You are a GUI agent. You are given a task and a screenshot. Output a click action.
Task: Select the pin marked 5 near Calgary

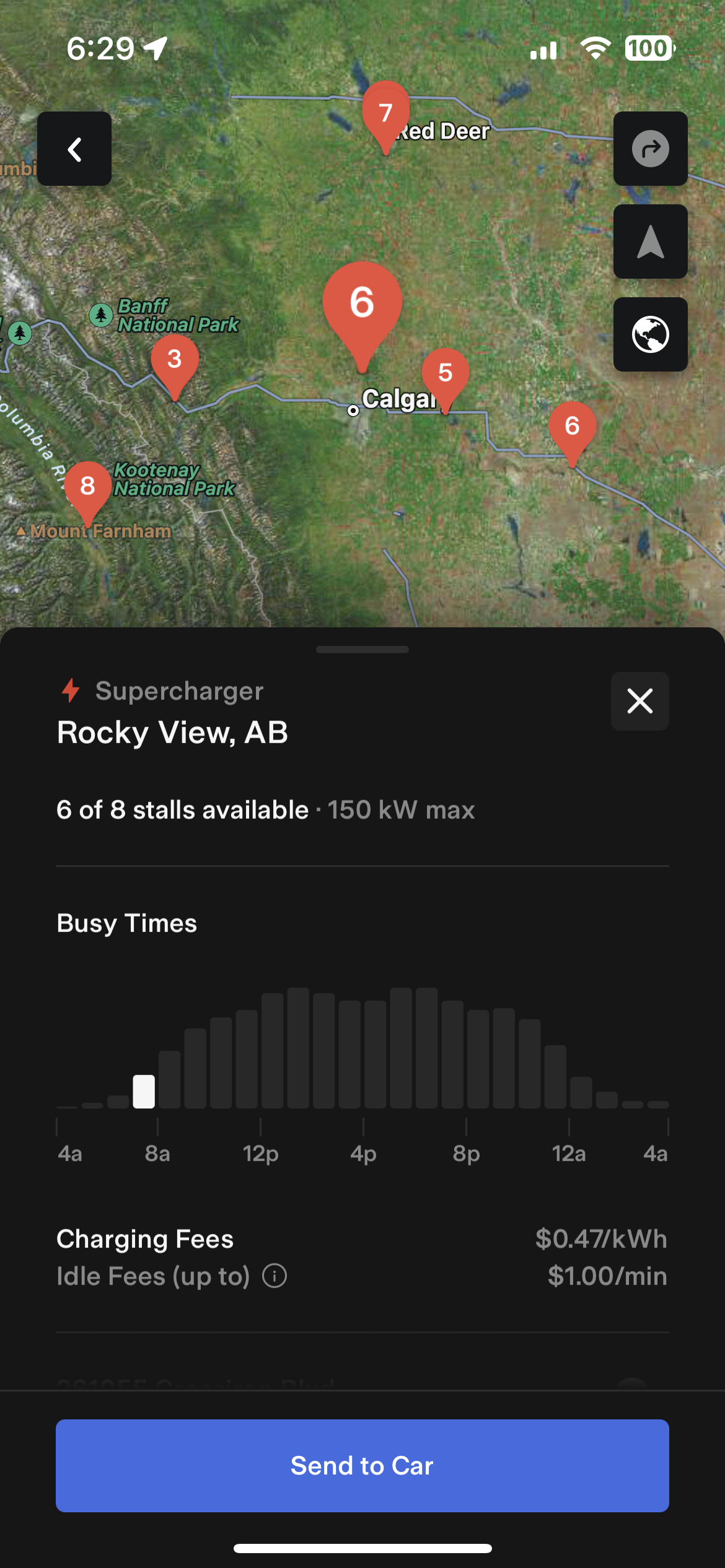445,374
